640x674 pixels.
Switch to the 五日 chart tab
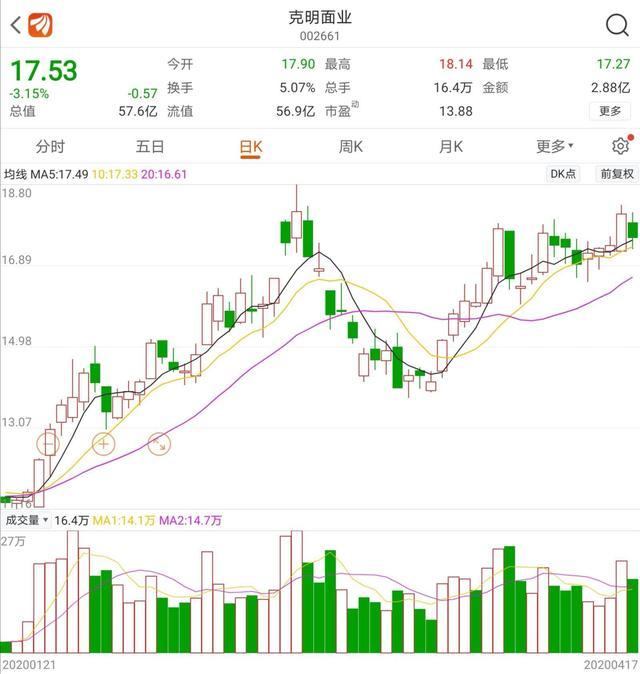150,146
